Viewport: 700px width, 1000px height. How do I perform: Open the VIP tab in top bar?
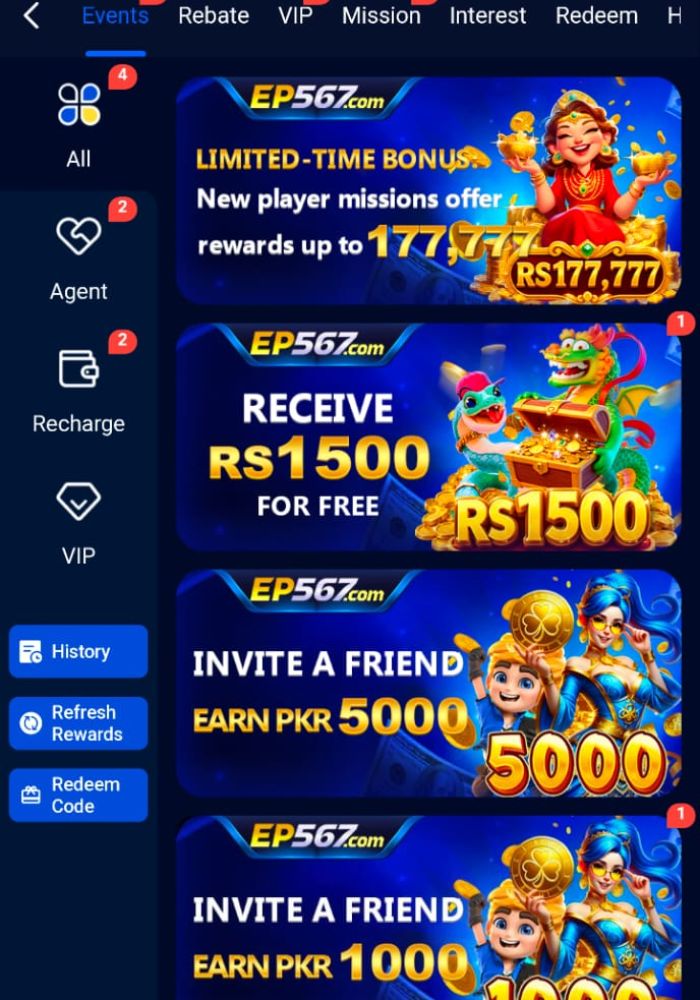tap(295, 15)
